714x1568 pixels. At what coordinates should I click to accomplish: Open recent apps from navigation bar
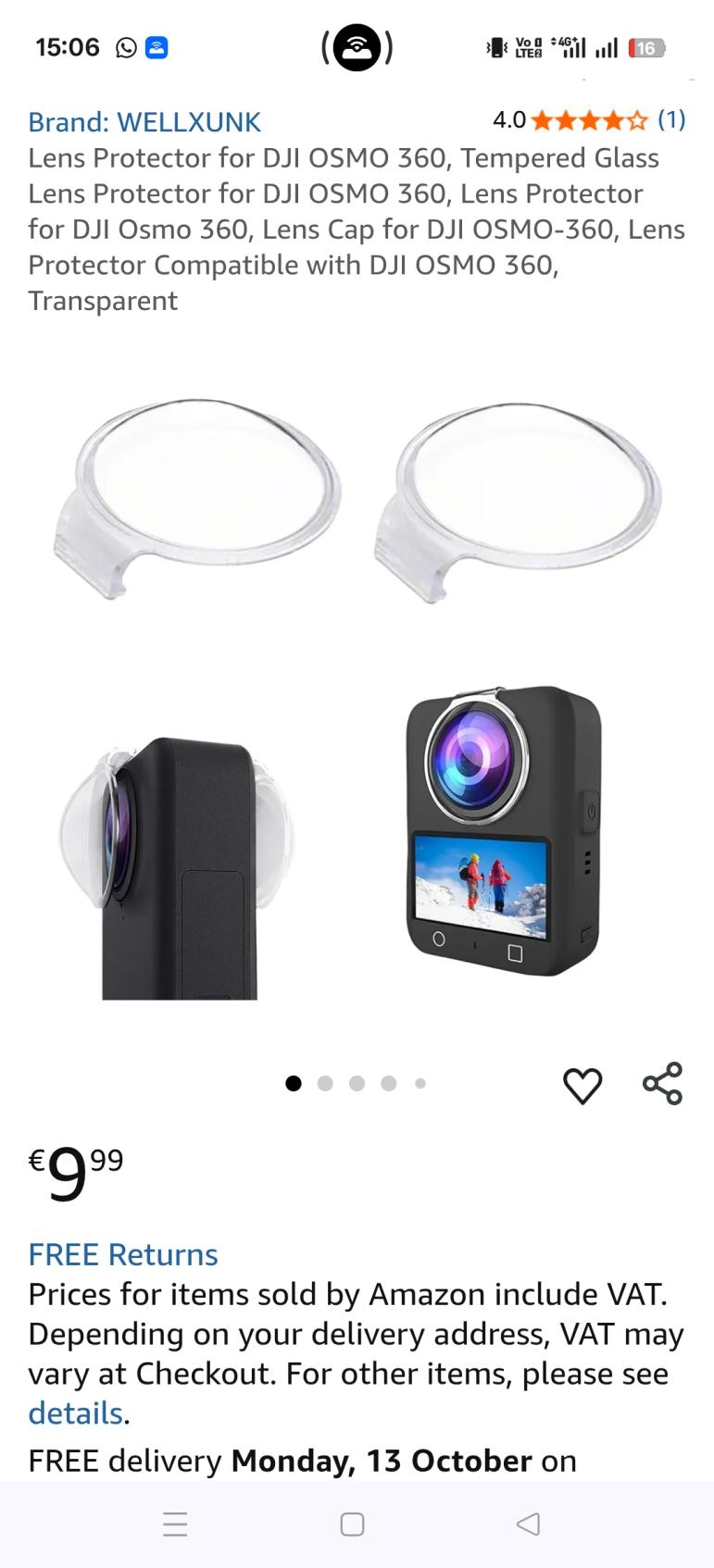click(175, 1524)
